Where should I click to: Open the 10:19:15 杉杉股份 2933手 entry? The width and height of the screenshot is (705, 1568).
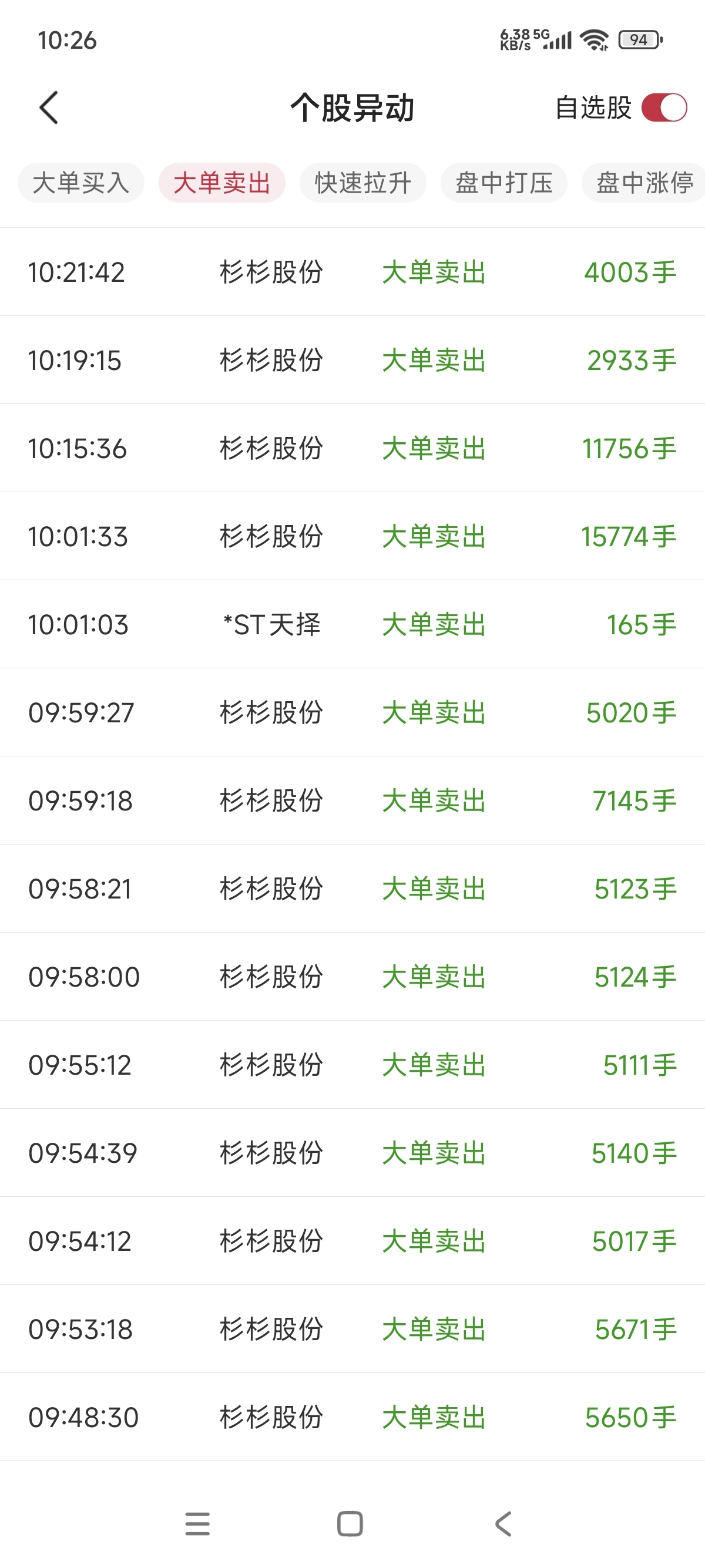coord(352,361)
